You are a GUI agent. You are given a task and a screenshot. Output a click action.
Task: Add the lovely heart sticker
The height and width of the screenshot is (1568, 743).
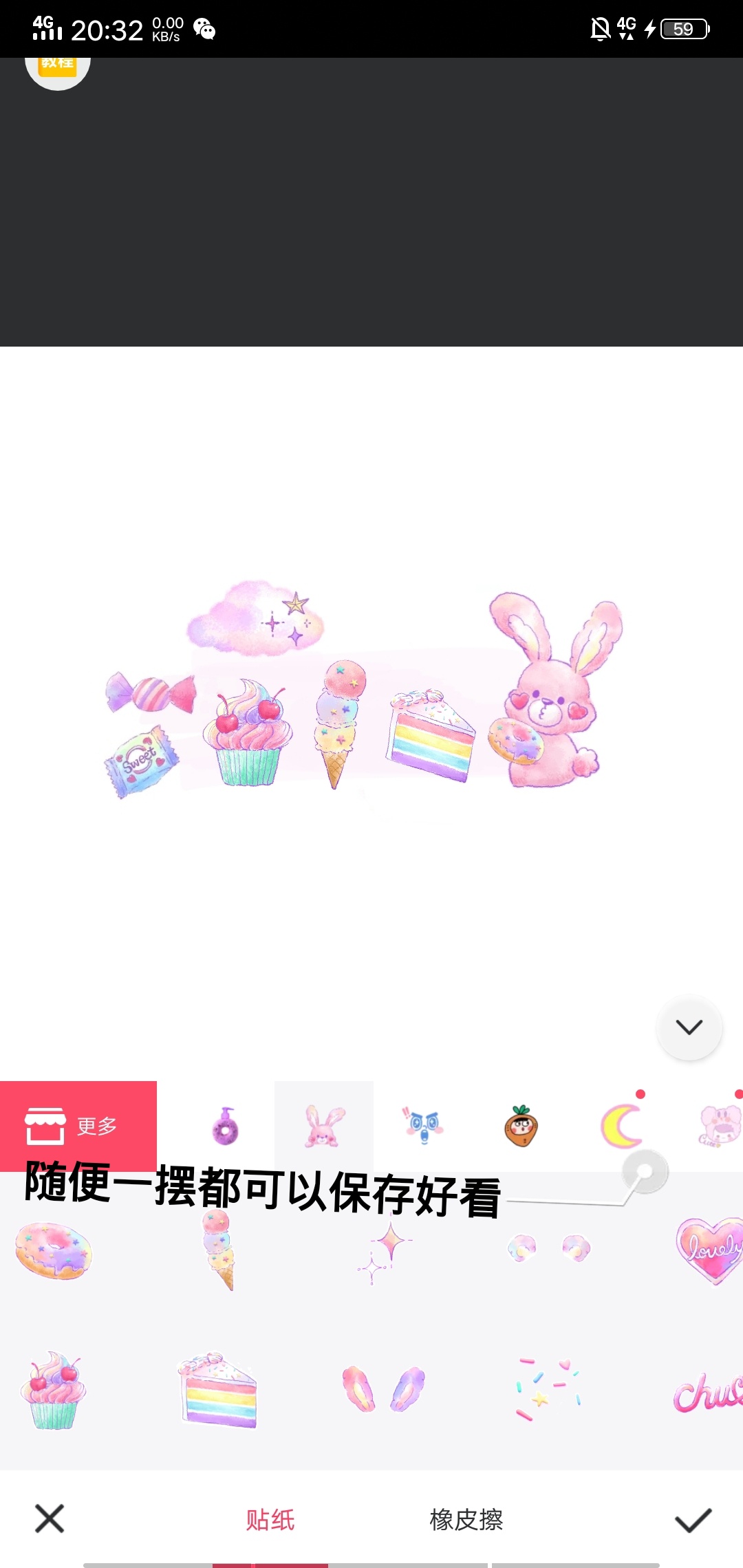[x=709, y=1251]
